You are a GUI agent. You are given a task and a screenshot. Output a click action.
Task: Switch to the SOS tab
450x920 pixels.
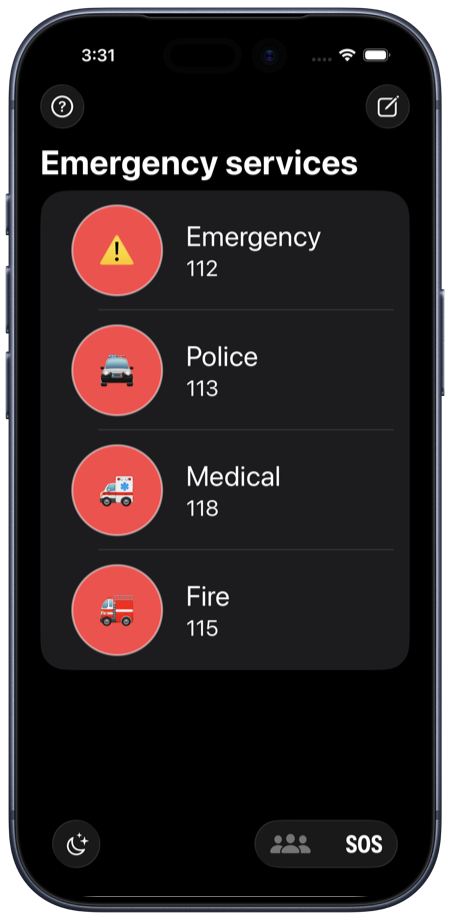coord(363,844)
